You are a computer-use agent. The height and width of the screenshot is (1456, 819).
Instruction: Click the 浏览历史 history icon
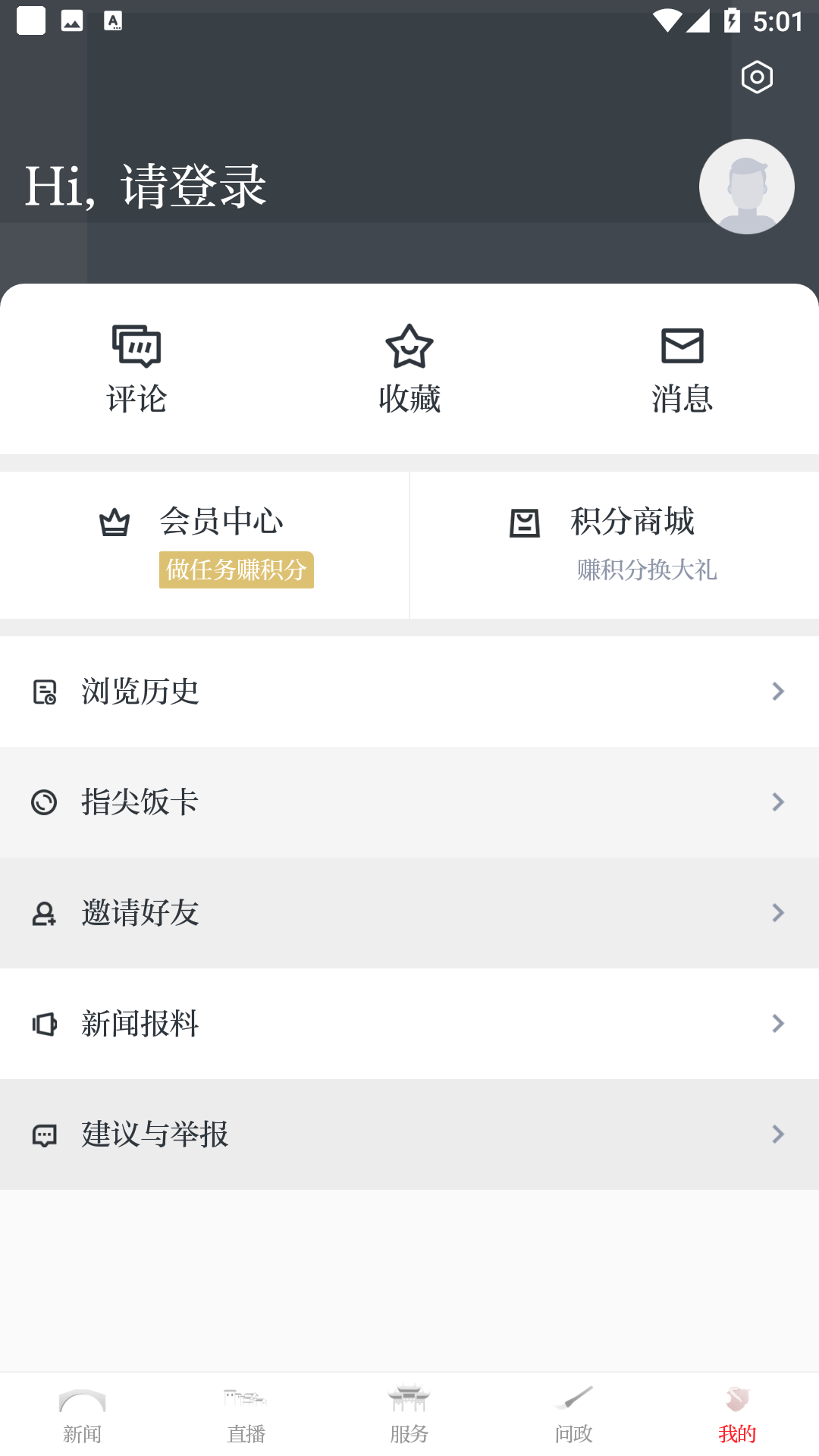44,691
